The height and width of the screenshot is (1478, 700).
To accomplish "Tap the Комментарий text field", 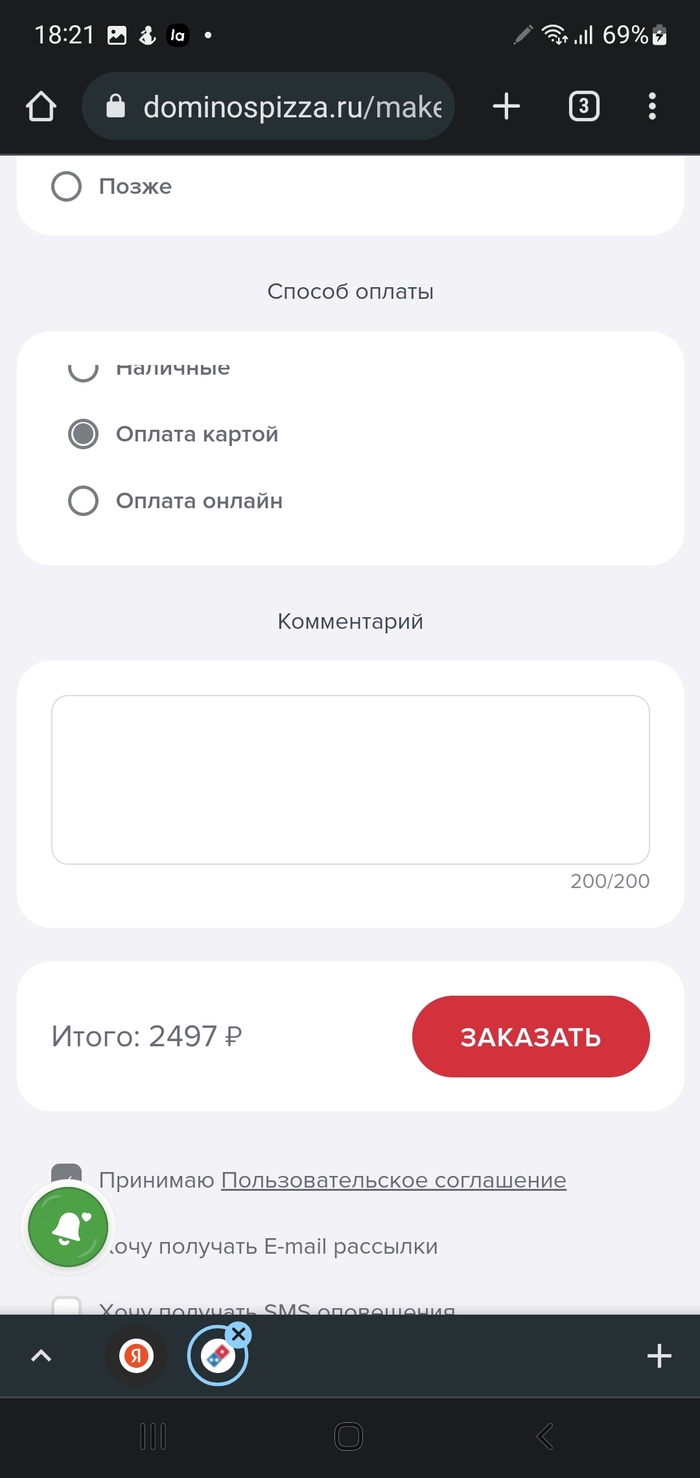I will coord(350,779).
